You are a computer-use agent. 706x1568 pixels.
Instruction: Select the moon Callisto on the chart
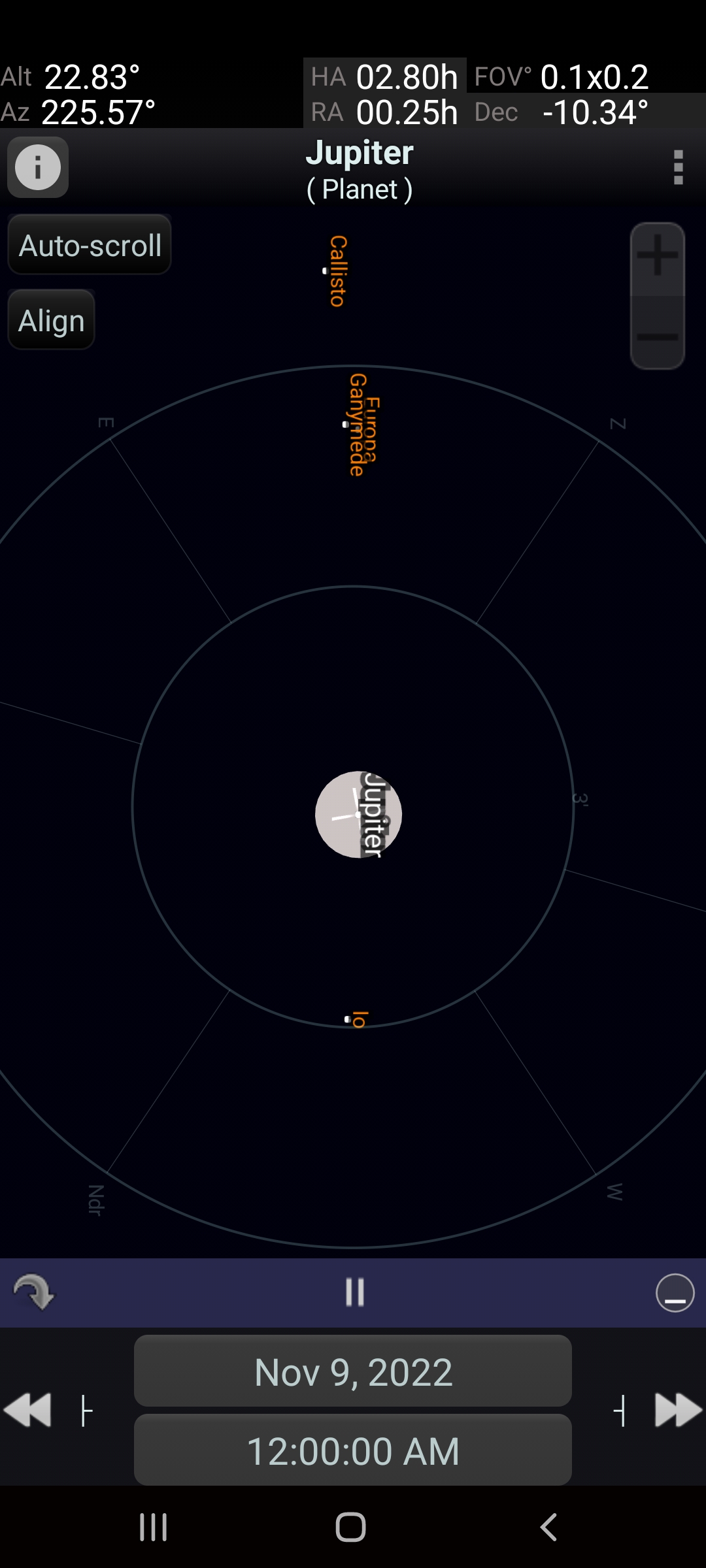click(x=325, y=270)
